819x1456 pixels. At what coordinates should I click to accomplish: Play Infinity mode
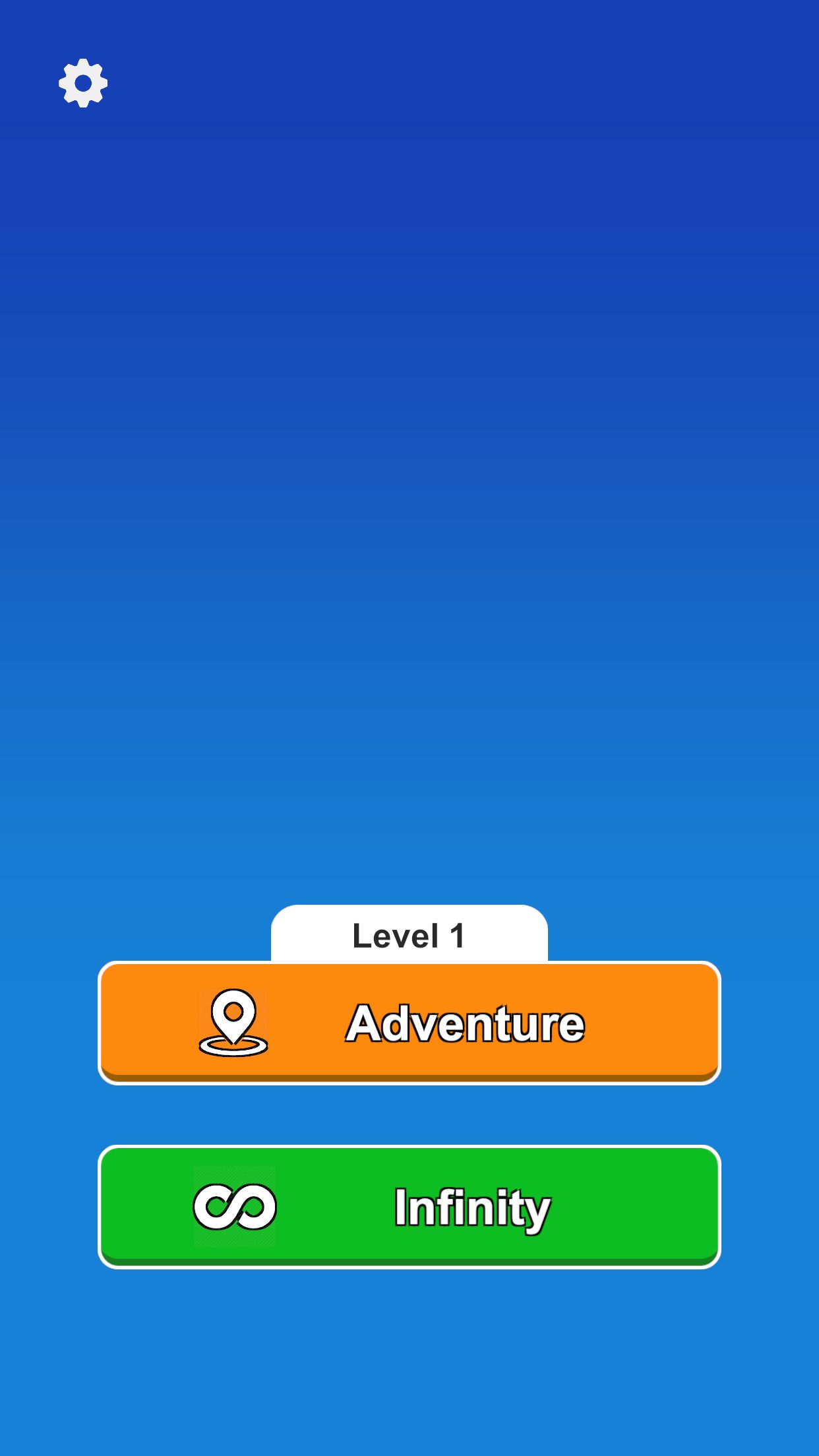click(x=409, y=1207)
